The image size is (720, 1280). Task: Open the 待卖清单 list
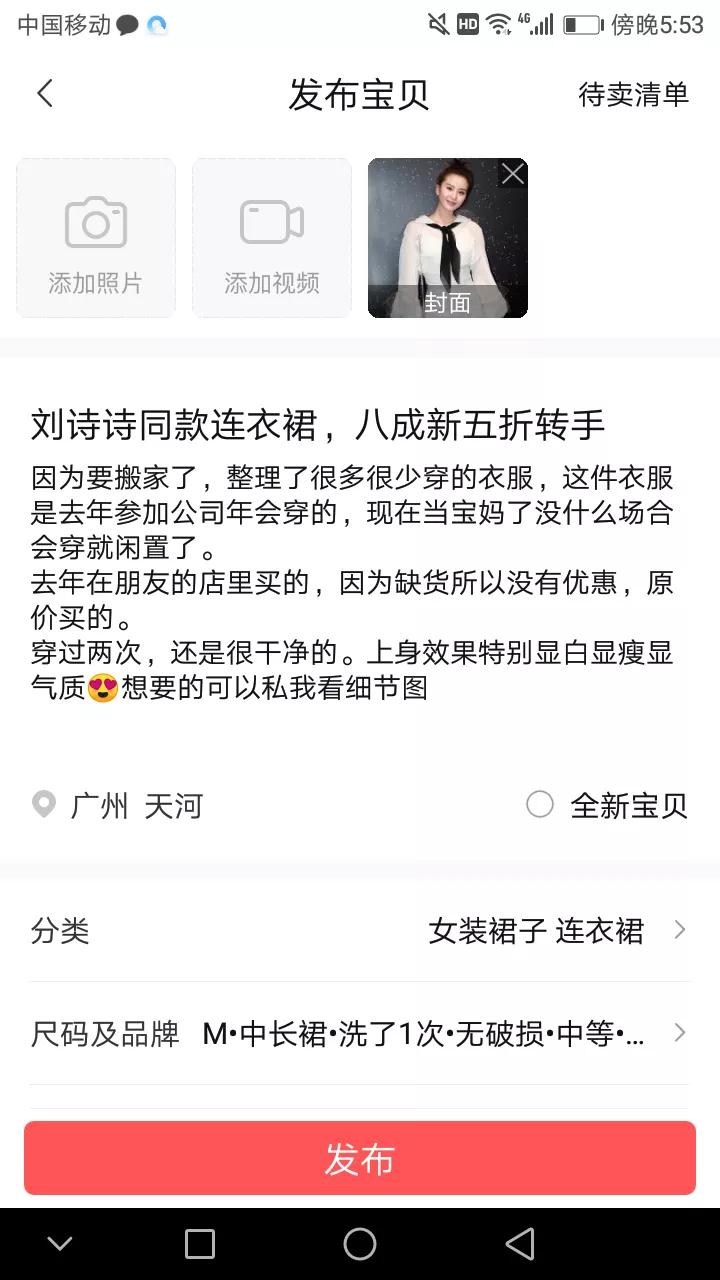[x=633, y=94]
